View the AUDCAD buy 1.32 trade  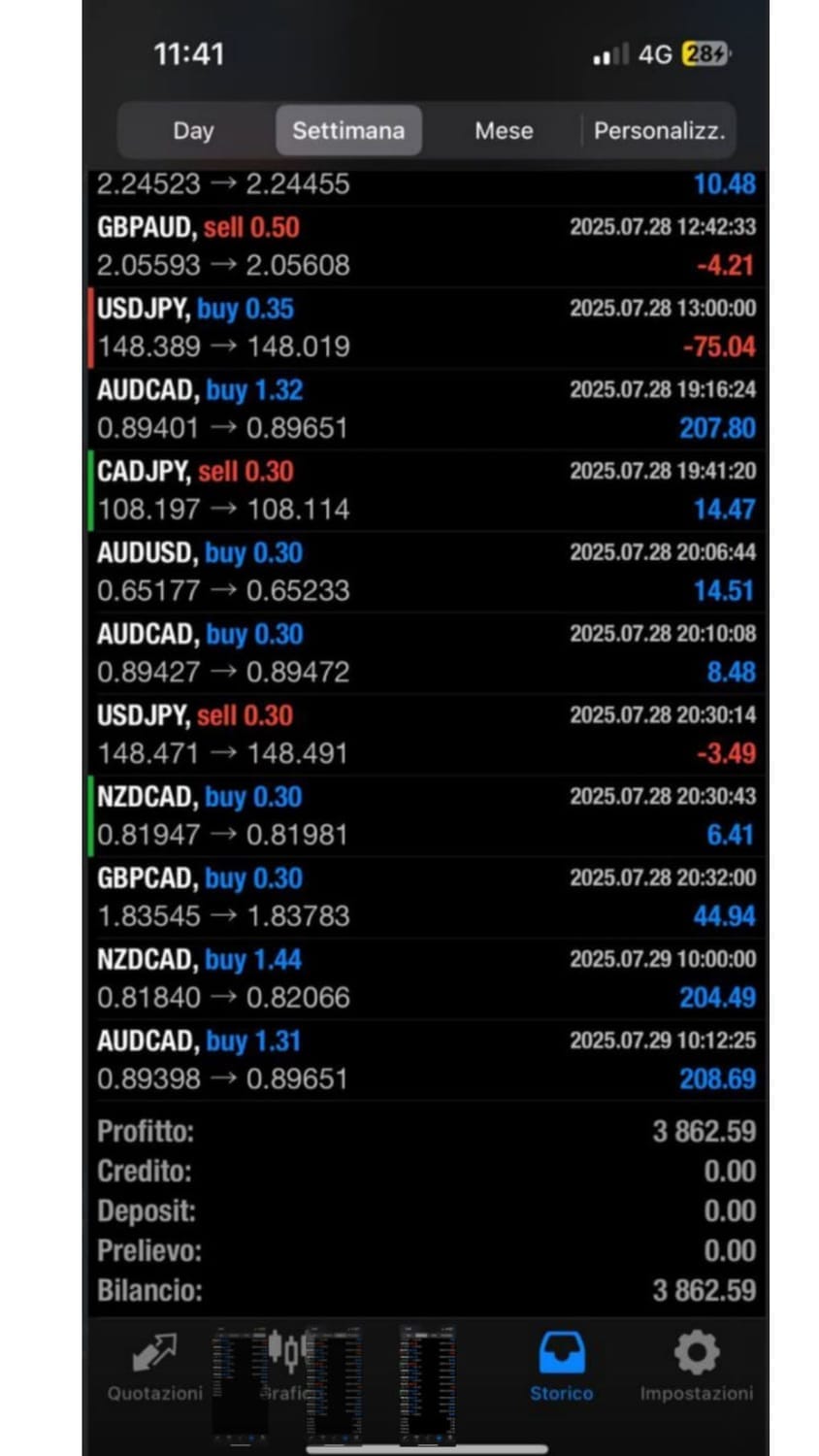point(425,410)
